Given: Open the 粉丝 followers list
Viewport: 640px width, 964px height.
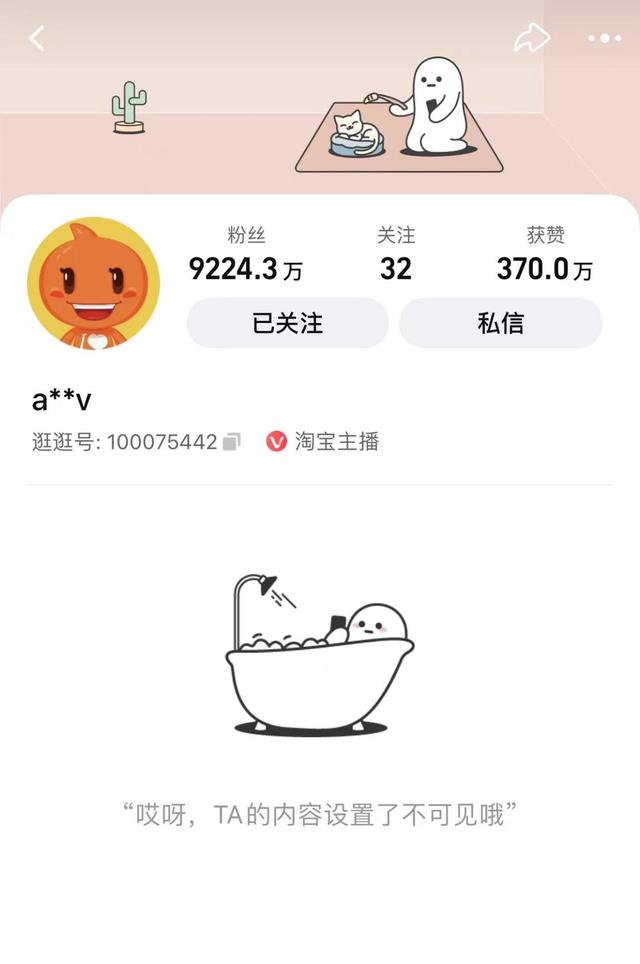Looking at the screenshot, I should pos(246,255).
